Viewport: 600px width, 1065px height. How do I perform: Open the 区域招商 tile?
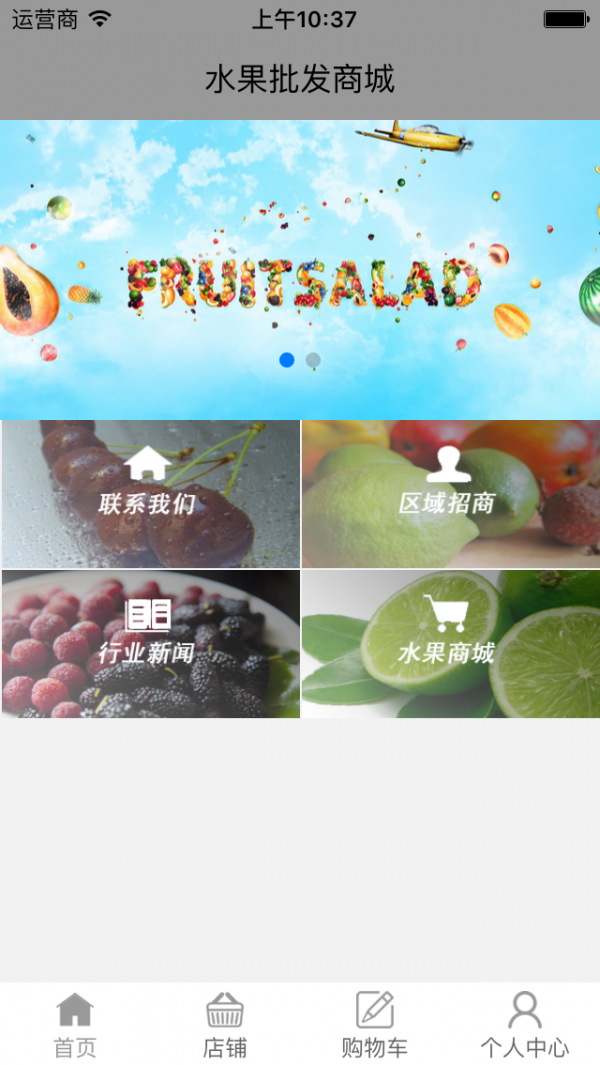pos(450,494)
